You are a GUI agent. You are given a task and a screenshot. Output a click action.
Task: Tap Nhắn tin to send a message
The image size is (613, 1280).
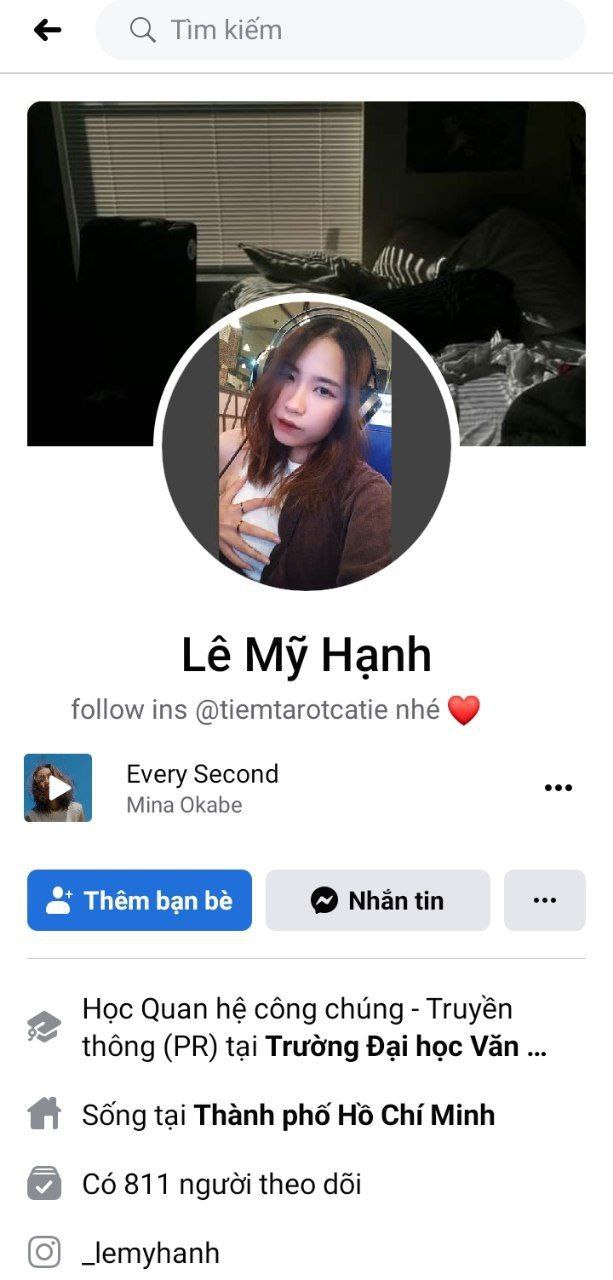coord(378,900)
